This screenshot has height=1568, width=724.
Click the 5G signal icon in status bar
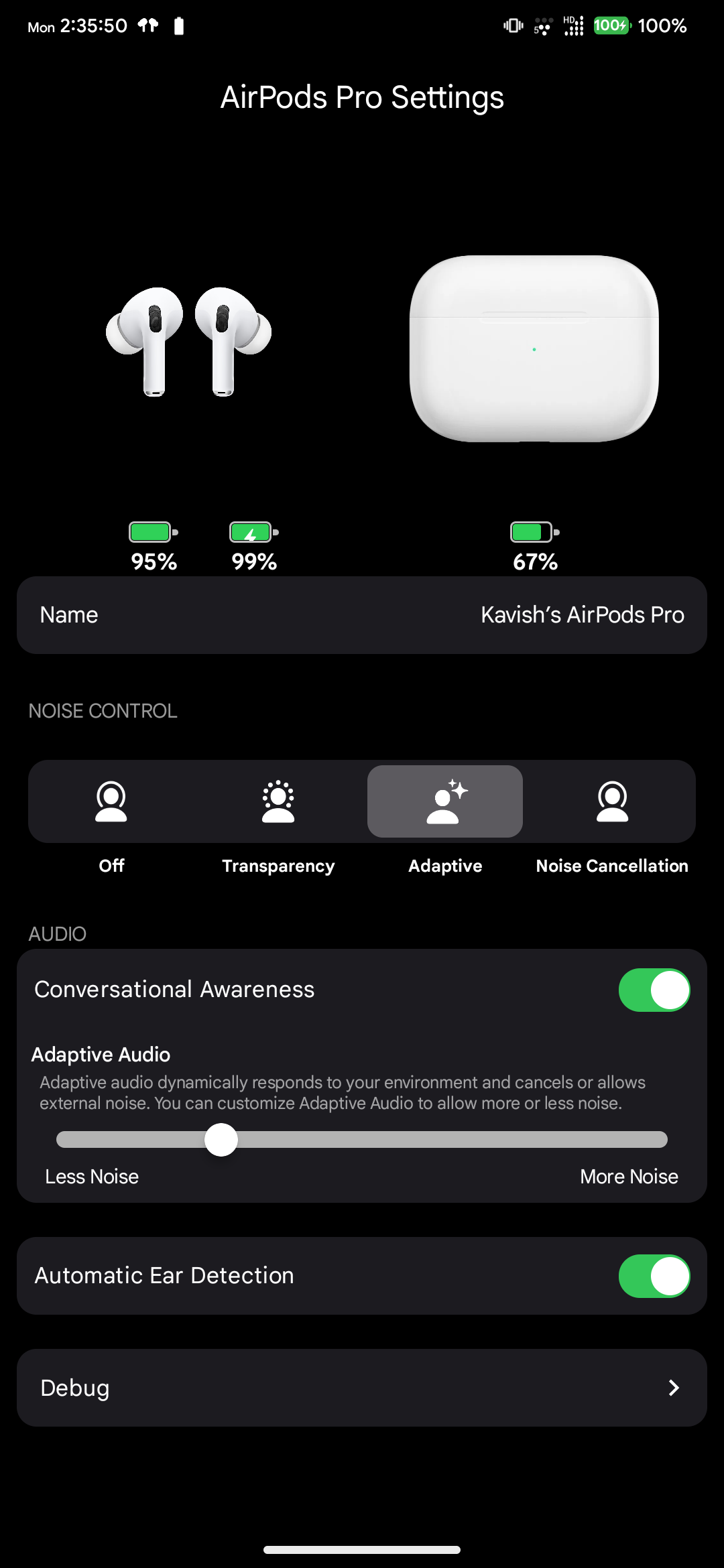[542, 27]
